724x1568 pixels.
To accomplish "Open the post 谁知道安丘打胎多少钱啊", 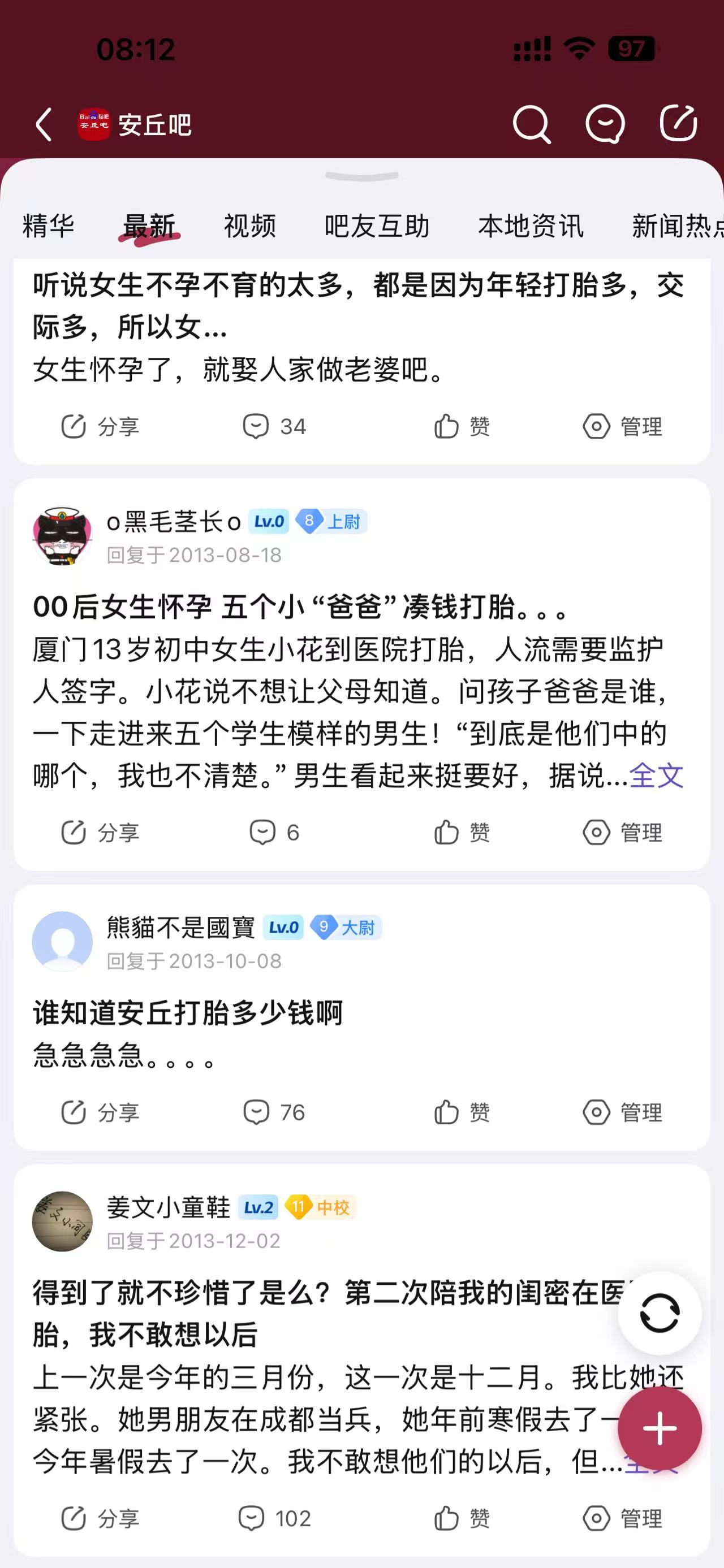I will click(188, 1013).
